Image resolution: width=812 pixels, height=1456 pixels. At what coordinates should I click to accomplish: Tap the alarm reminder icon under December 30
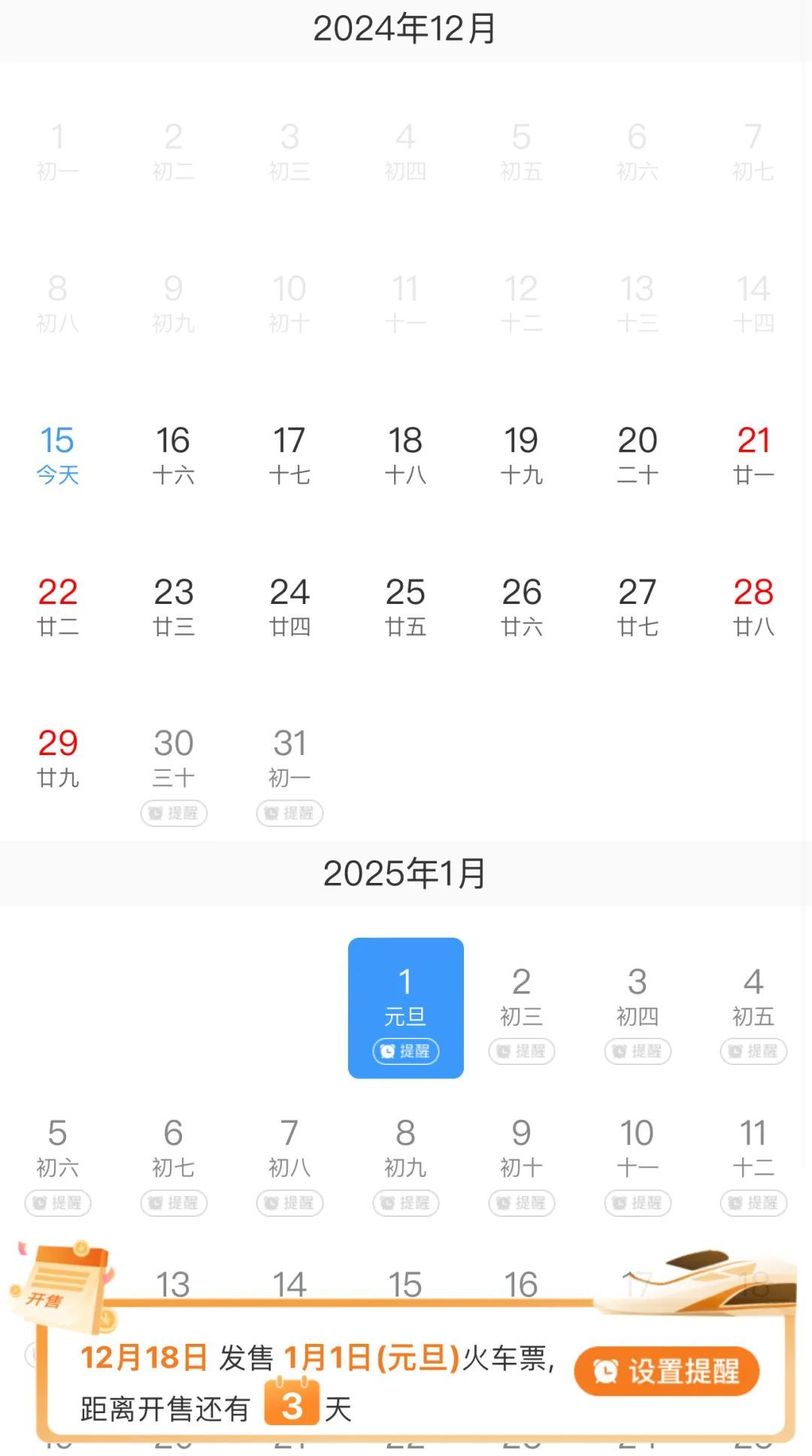coord(174,813)
